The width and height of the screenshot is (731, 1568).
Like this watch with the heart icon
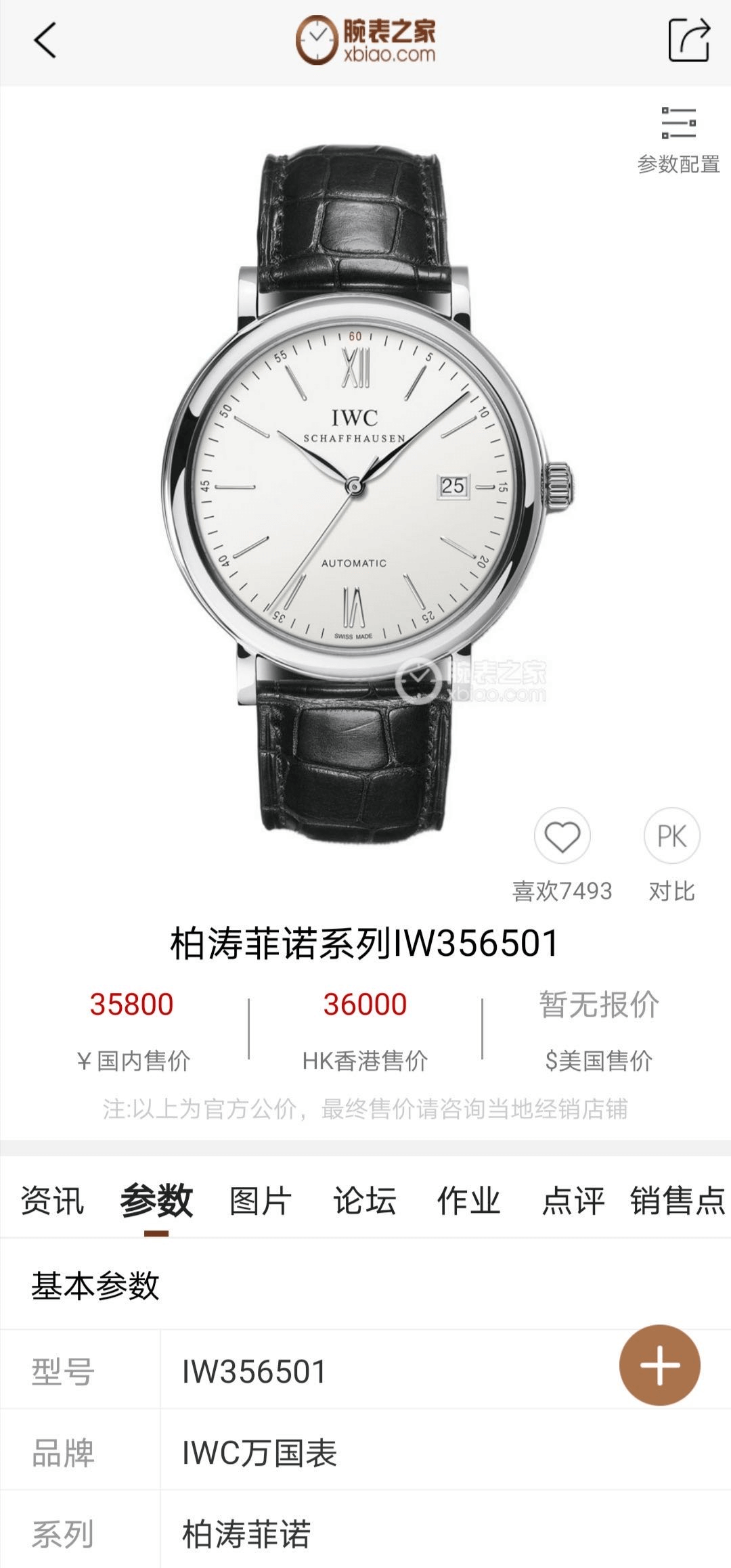point(562,837)
